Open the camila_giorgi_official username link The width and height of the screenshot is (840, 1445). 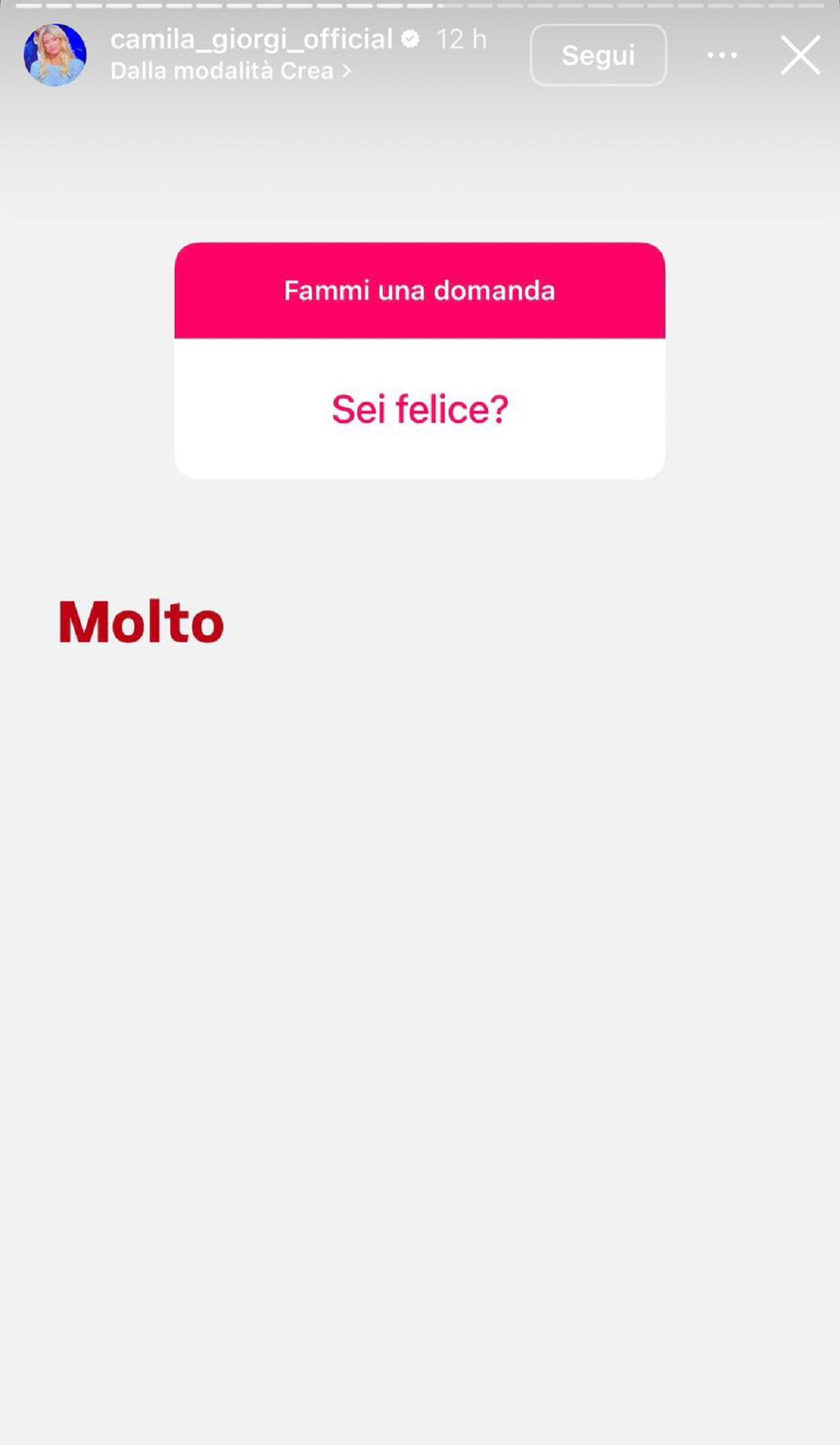(x=251, y=39)
